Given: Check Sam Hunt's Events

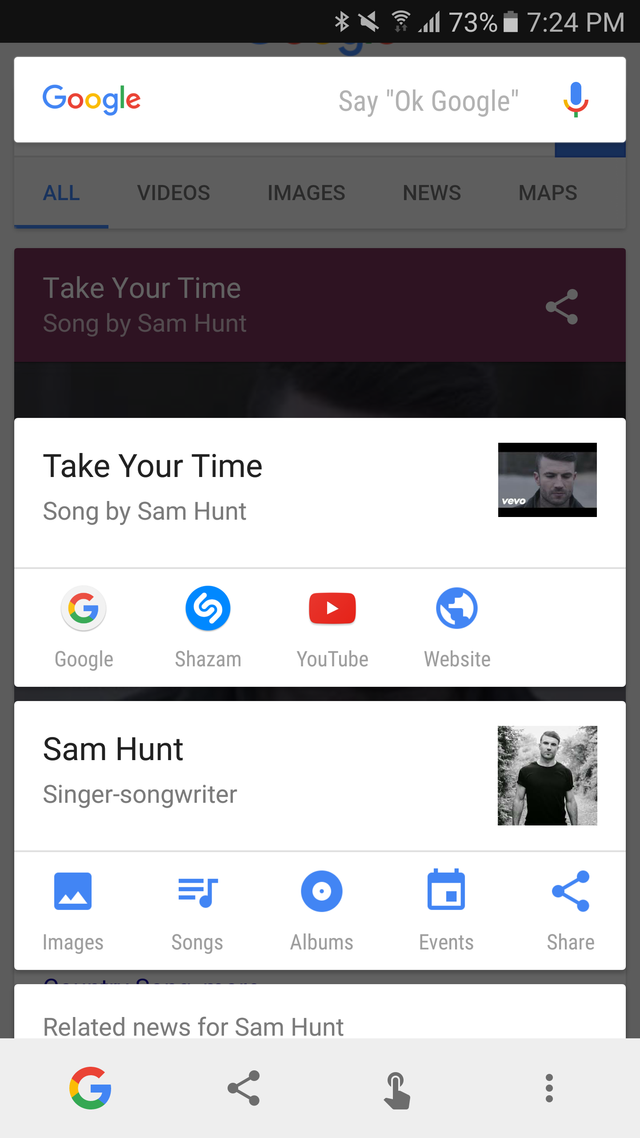Looking at the screenshot, I should click(x=446, y=910).
